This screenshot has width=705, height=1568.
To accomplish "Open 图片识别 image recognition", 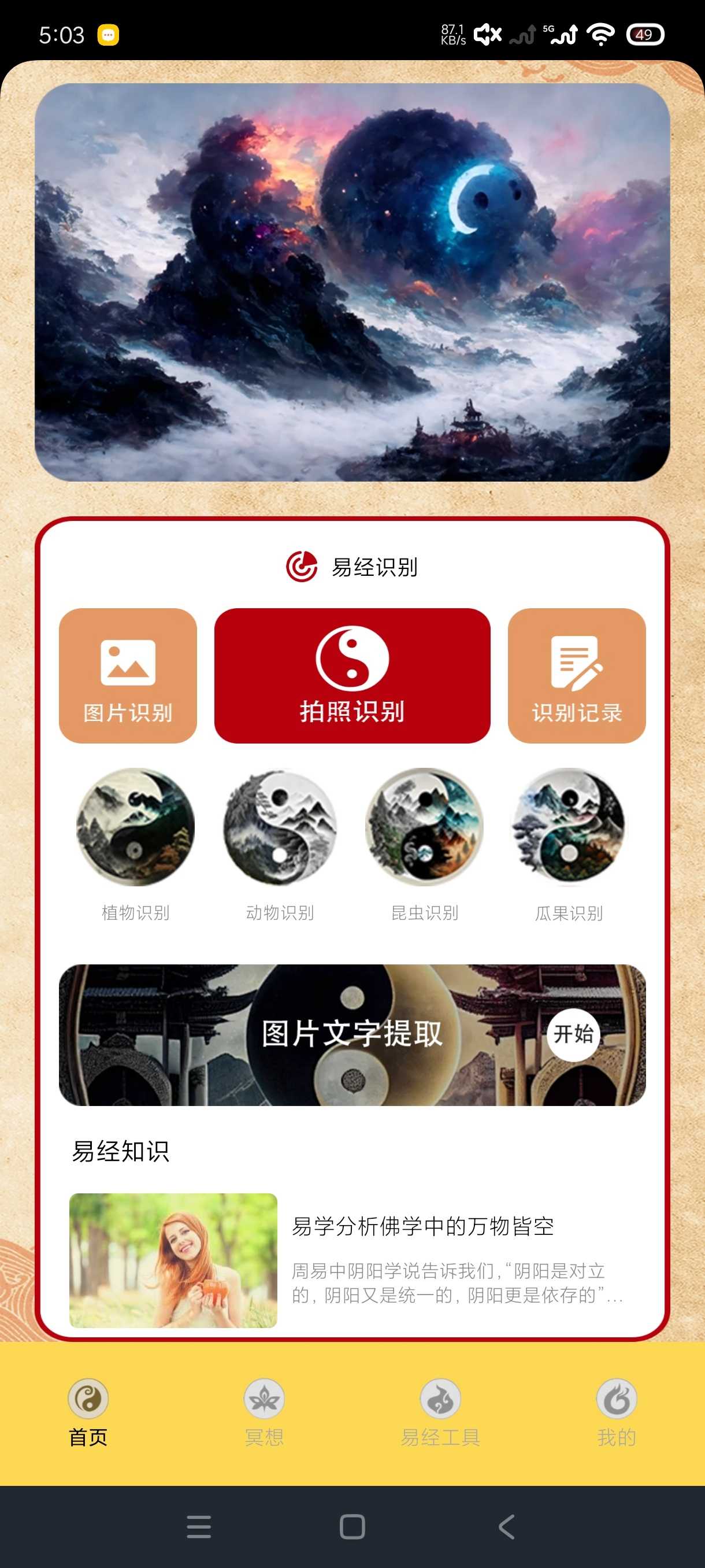I will pos(128,675).
